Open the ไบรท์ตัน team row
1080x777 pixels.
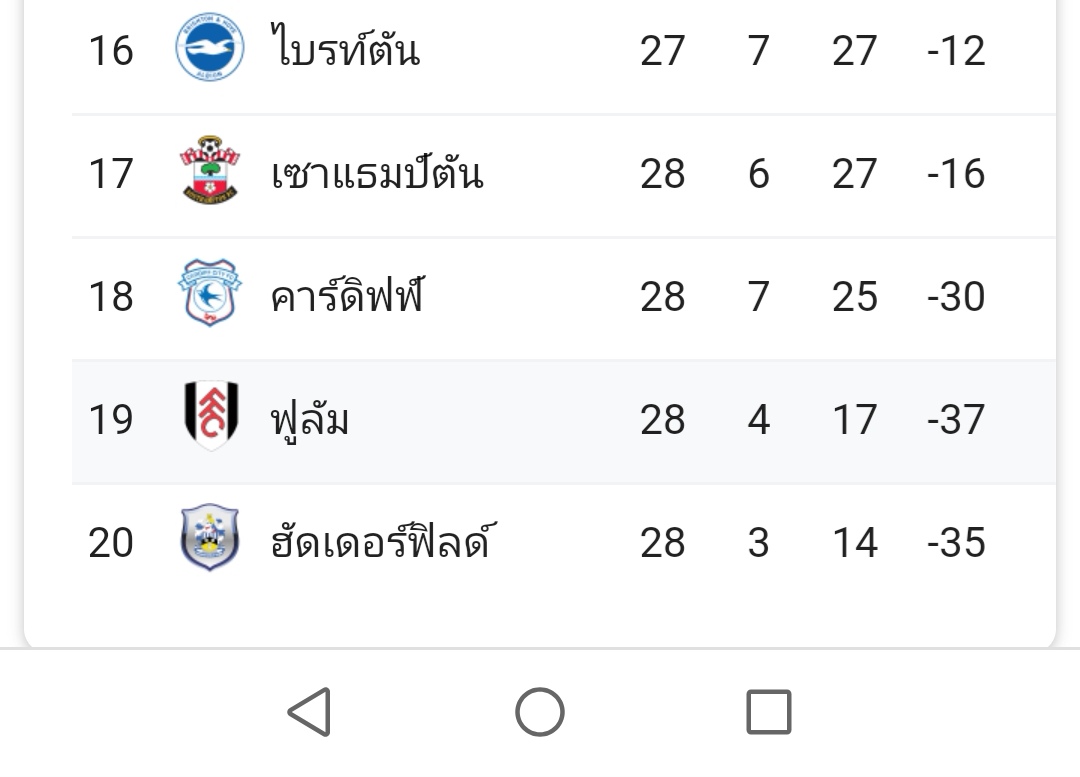pos(563,52)
